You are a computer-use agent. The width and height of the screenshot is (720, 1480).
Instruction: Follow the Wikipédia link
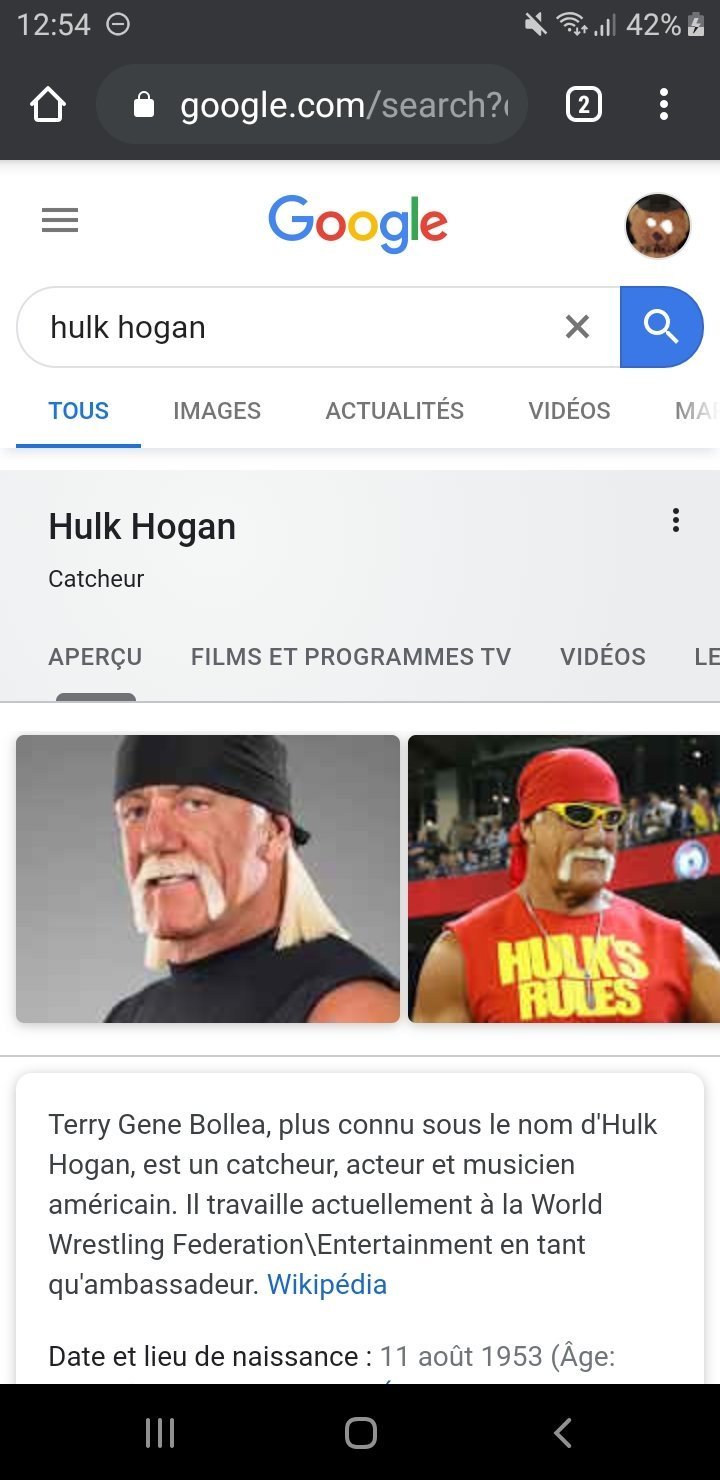326,1284
